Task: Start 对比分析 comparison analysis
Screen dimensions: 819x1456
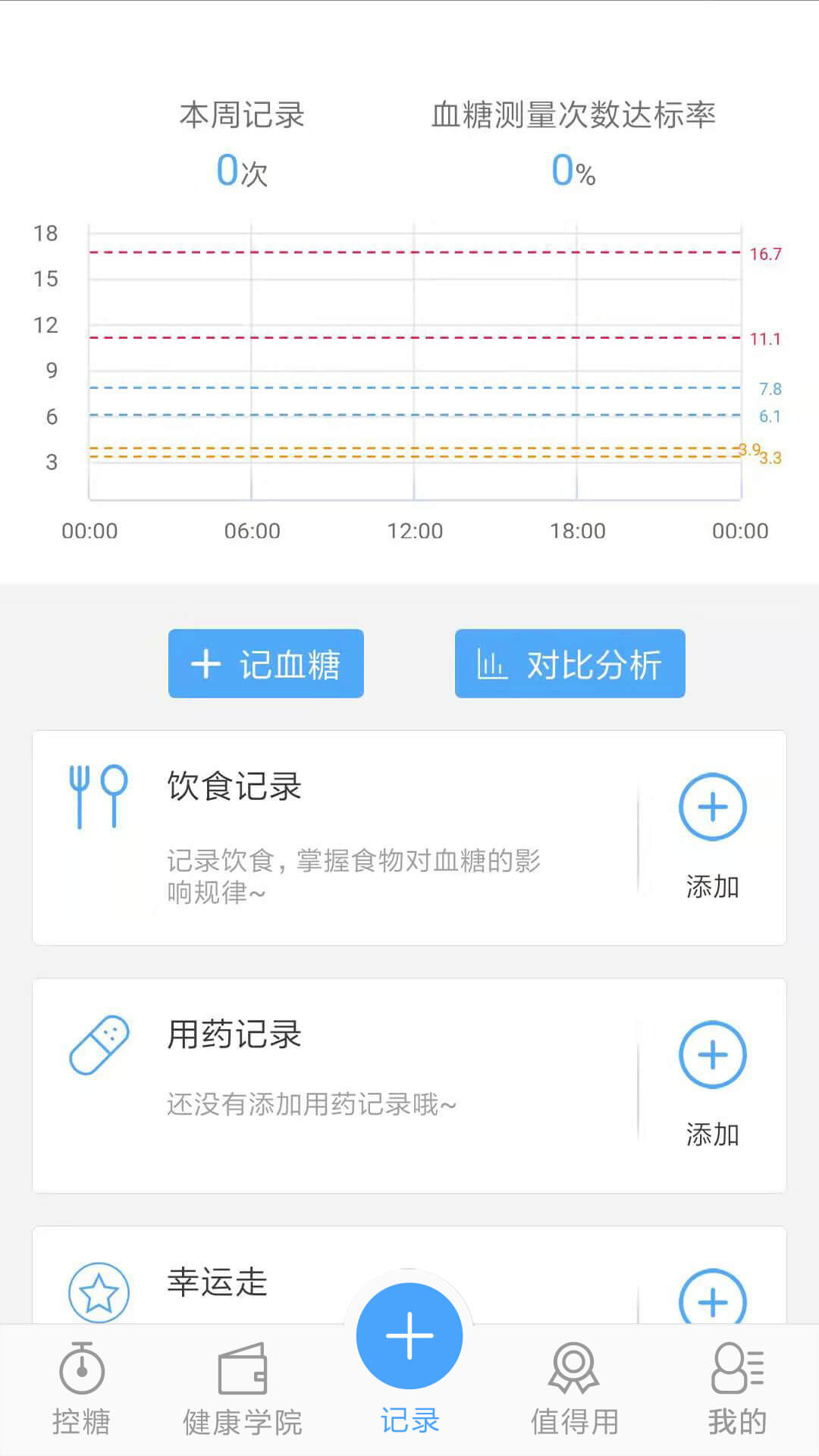Action: 570,663
